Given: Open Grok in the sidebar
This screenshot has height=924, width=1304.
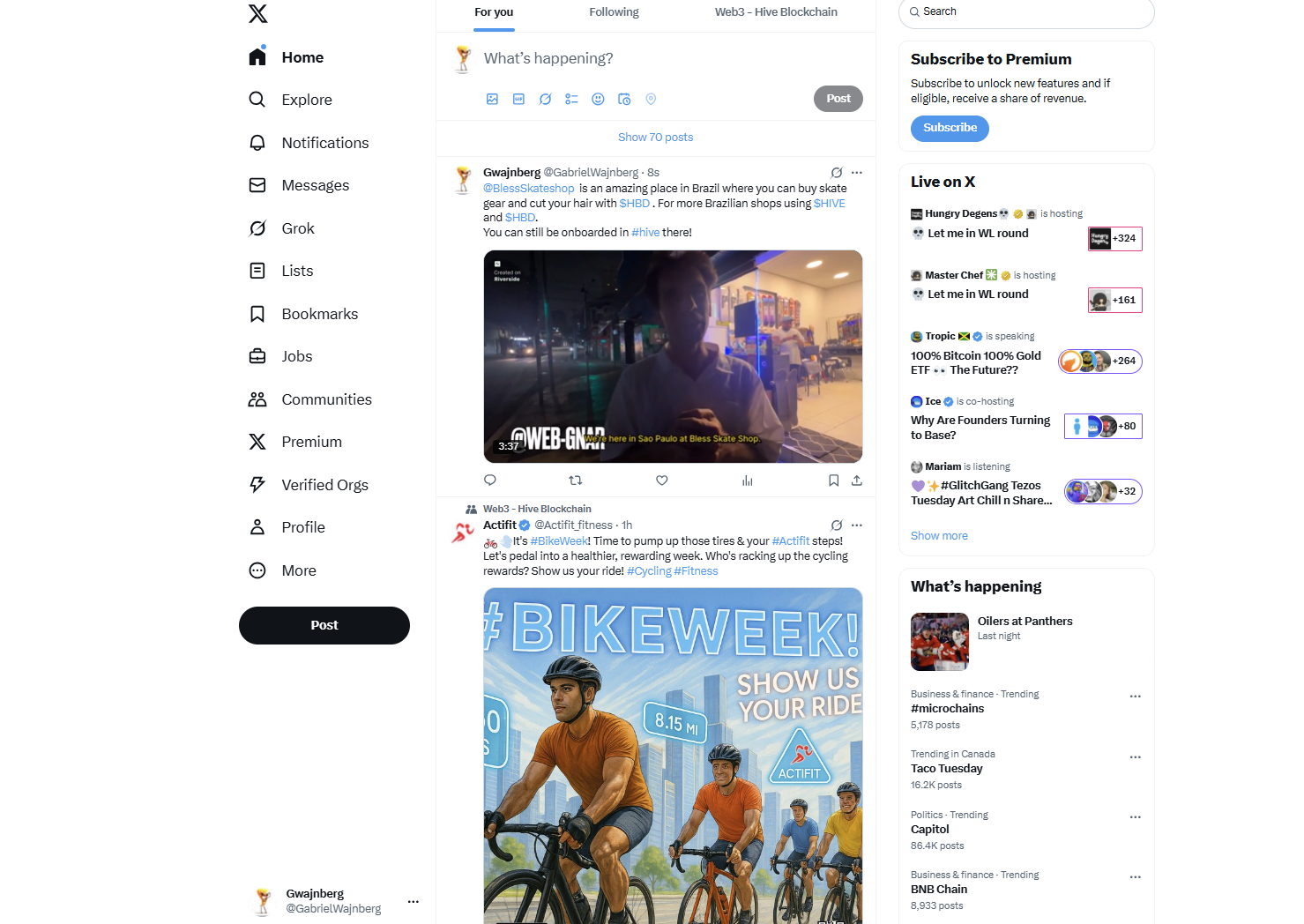Looking at the screenshot, I should point(297,228).
